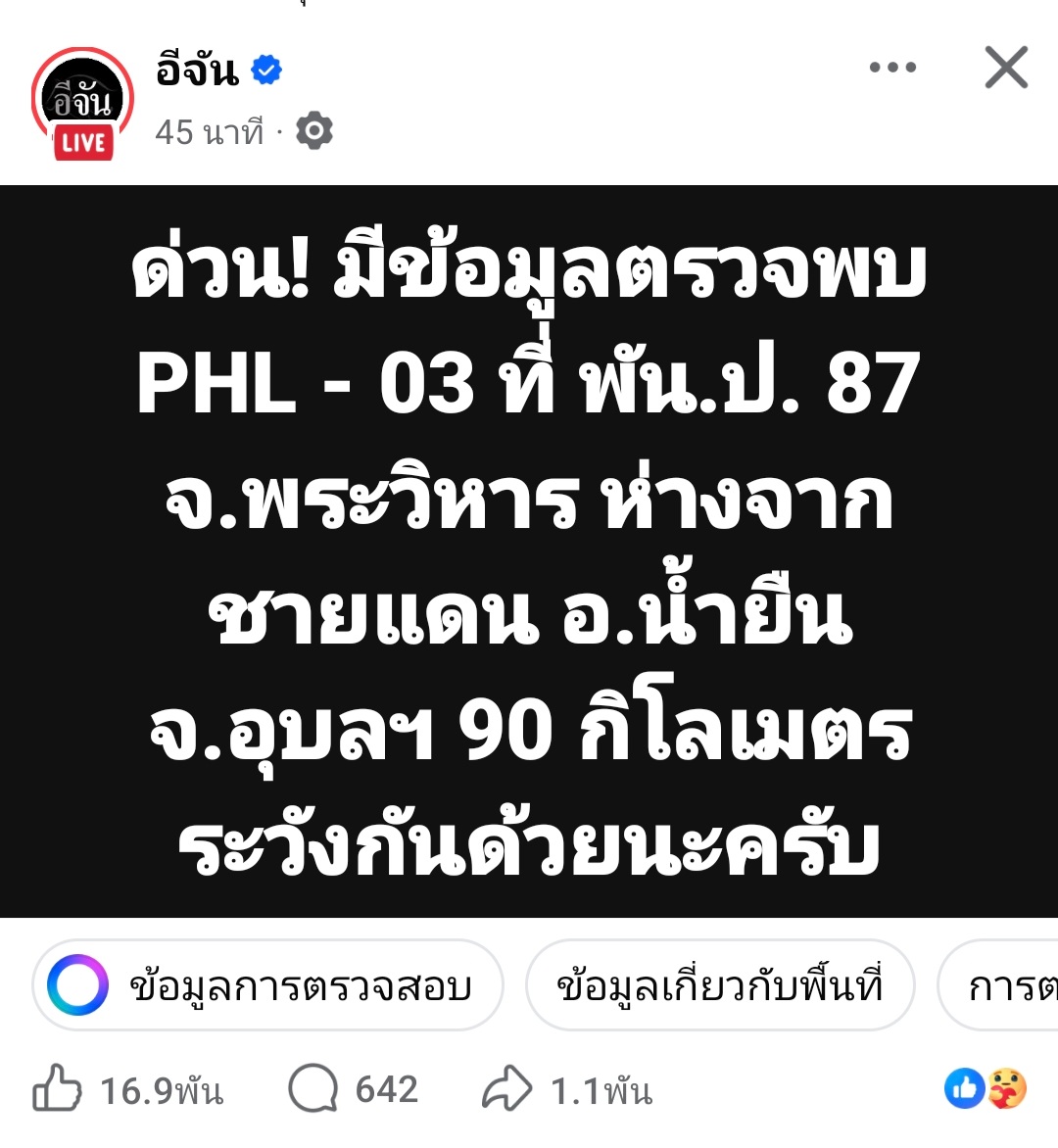Select the ข้อมูลเกี่ยวกับพื้นที่ chip
The height and width of the screenshot is (1148, 1058).
[x=720, y=985]
